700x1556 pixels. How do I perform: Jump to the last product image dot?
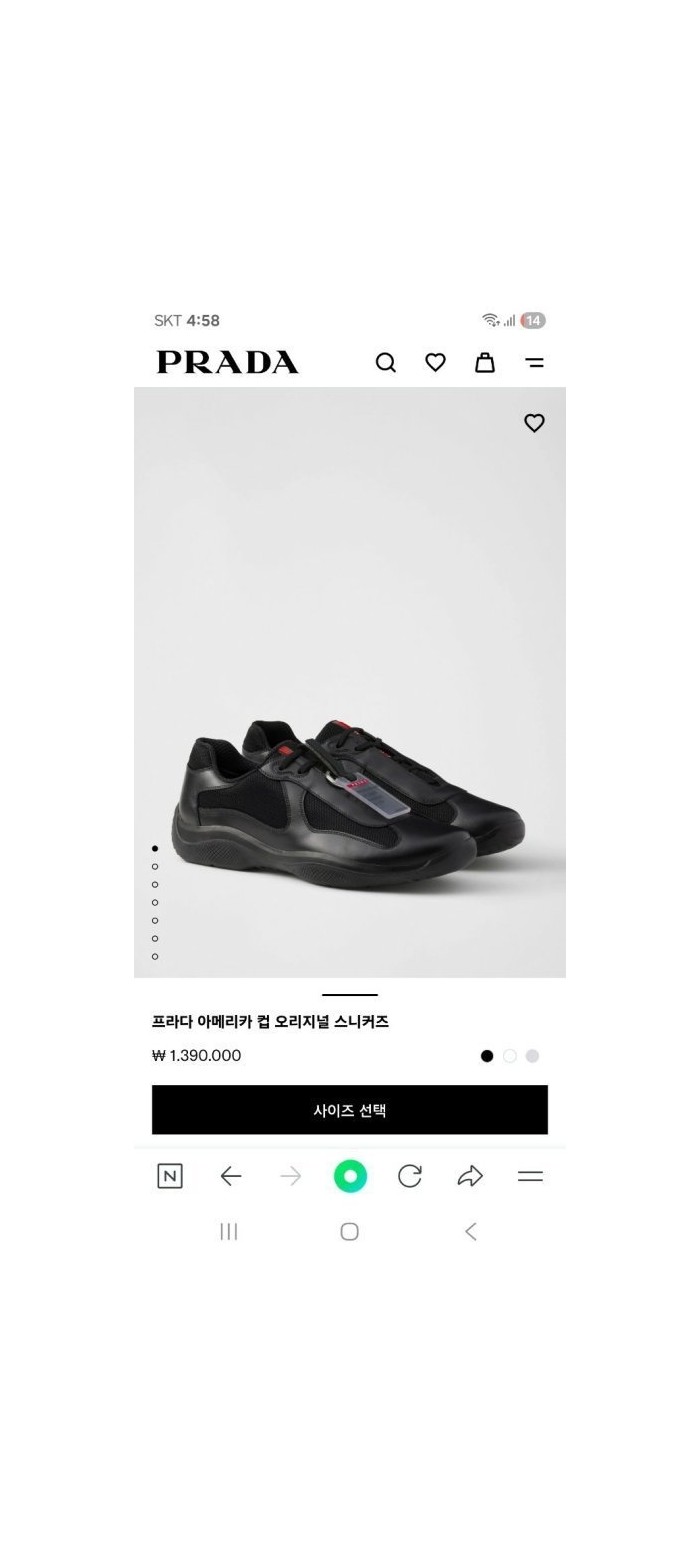coord(155,957)
